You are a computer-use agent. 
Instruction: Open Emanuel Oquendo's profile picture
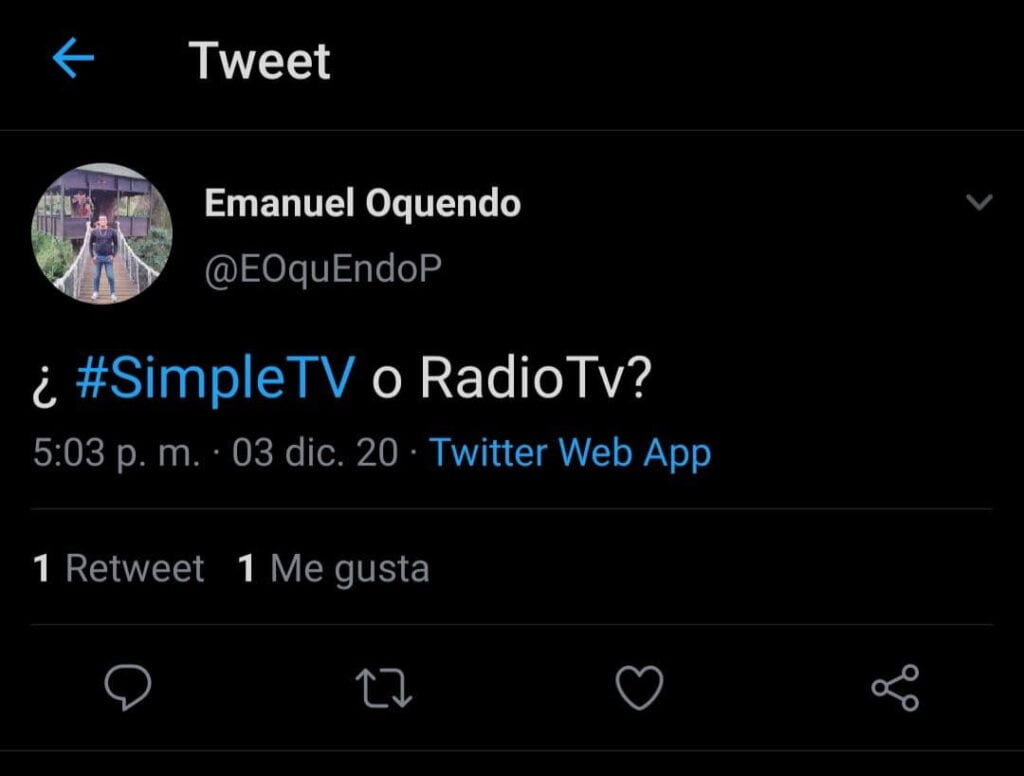102,233
